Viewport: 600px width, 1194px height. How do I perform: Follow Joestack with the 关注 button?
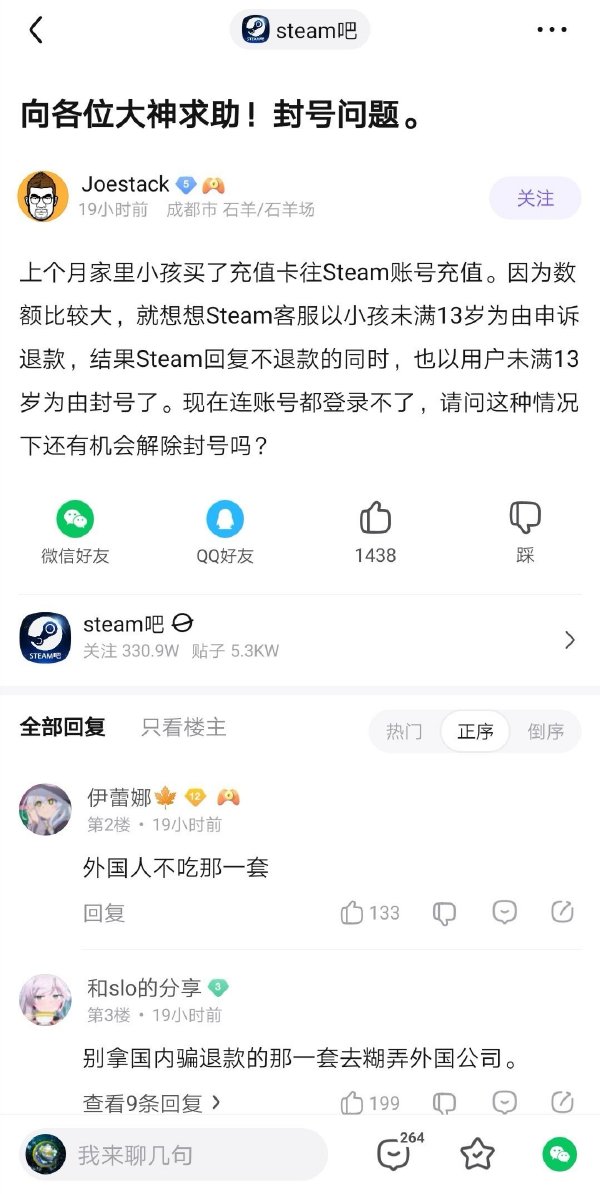(x=535, y=198)
